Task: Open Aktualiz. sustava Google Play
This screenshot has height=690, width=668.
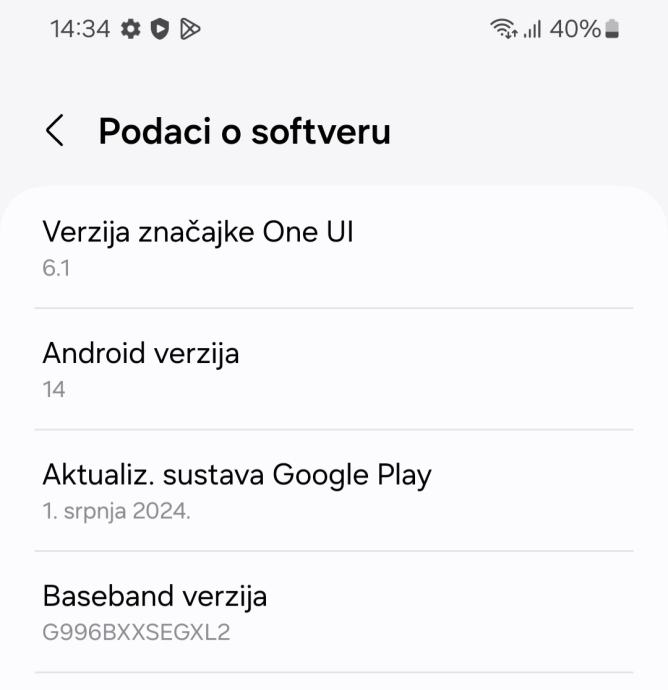Action: 334,490
